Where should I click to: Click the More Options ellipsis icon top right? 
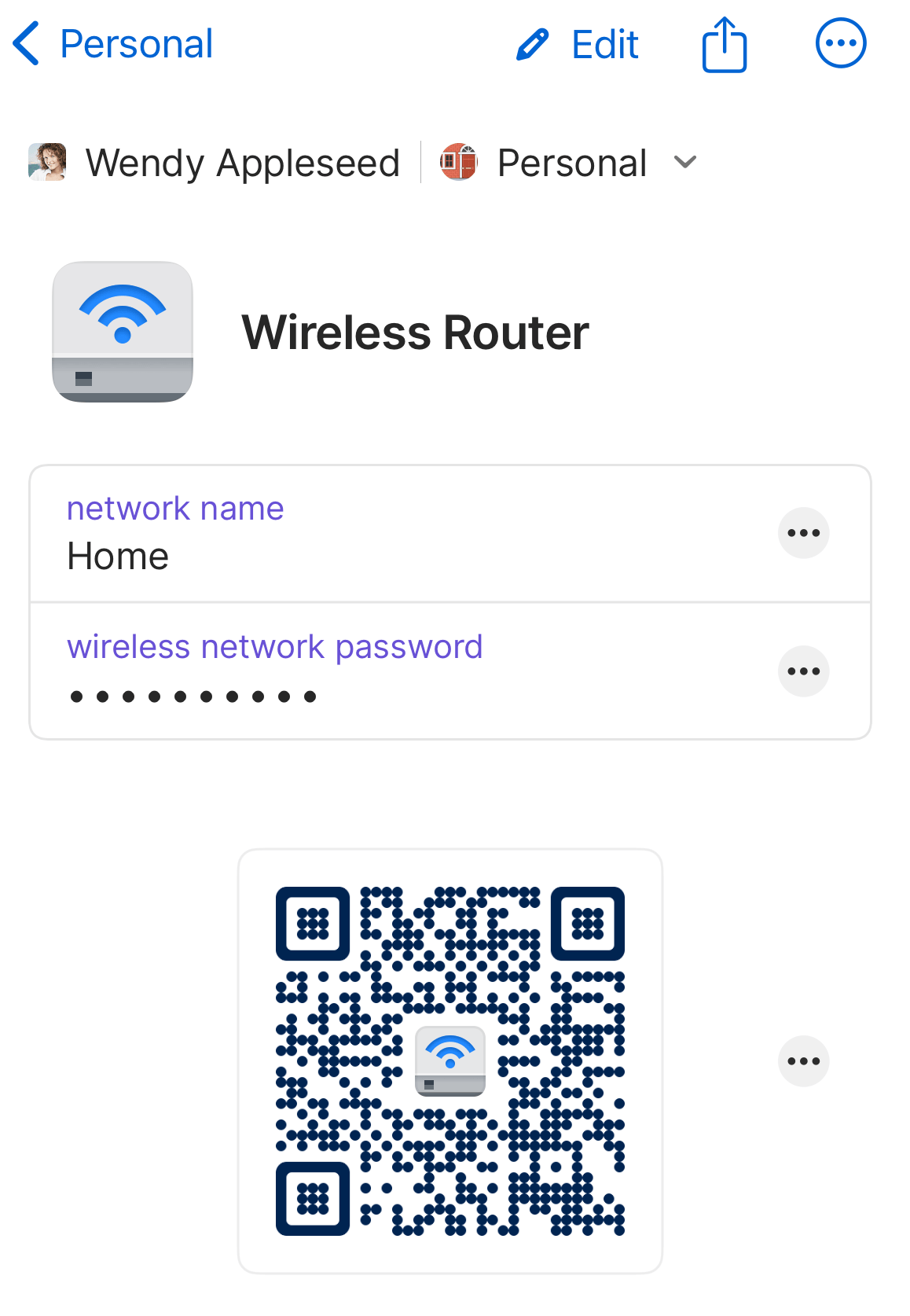point(840,44)
